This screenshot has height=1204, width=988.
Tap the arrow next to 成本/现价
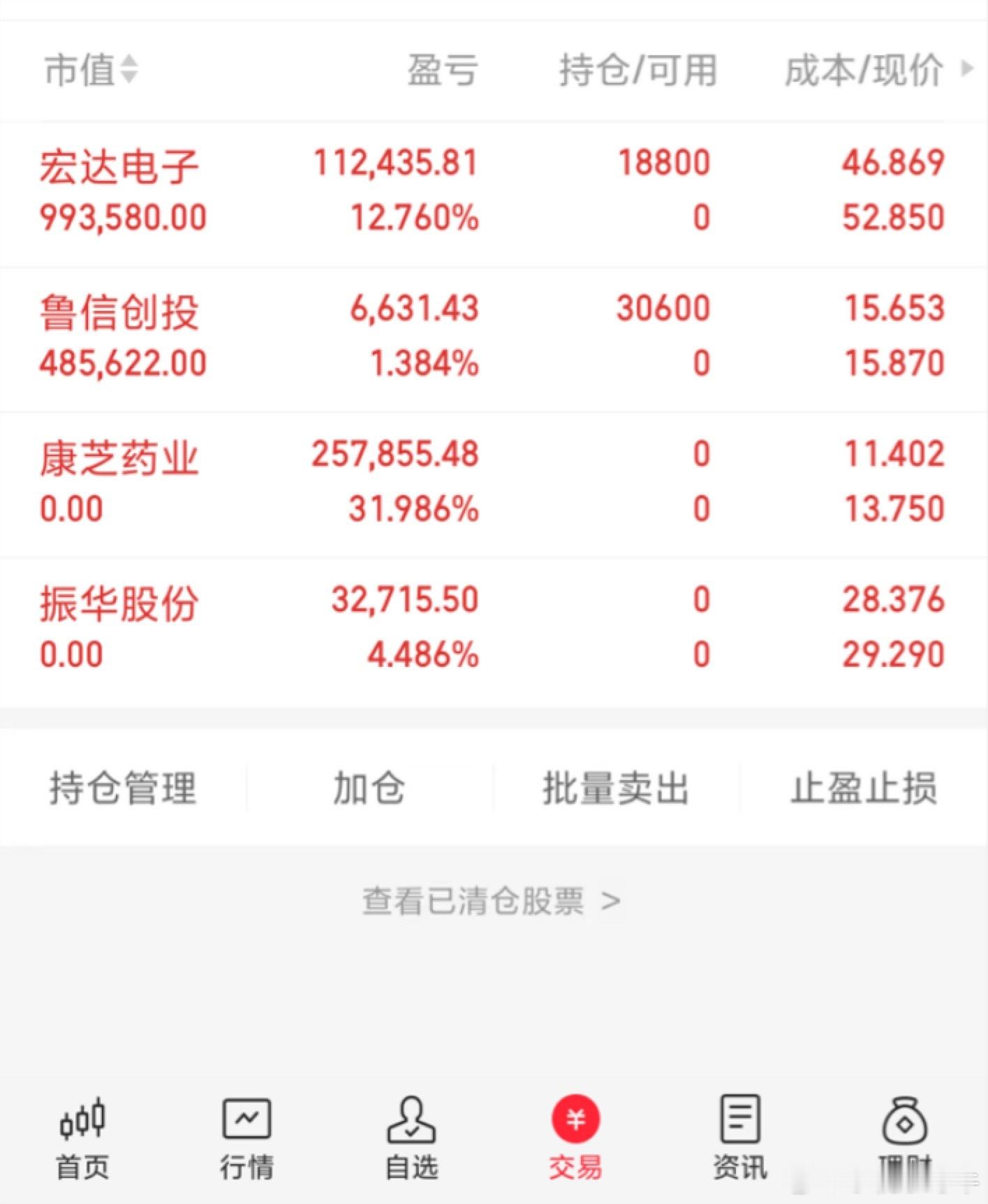[967, 69]
